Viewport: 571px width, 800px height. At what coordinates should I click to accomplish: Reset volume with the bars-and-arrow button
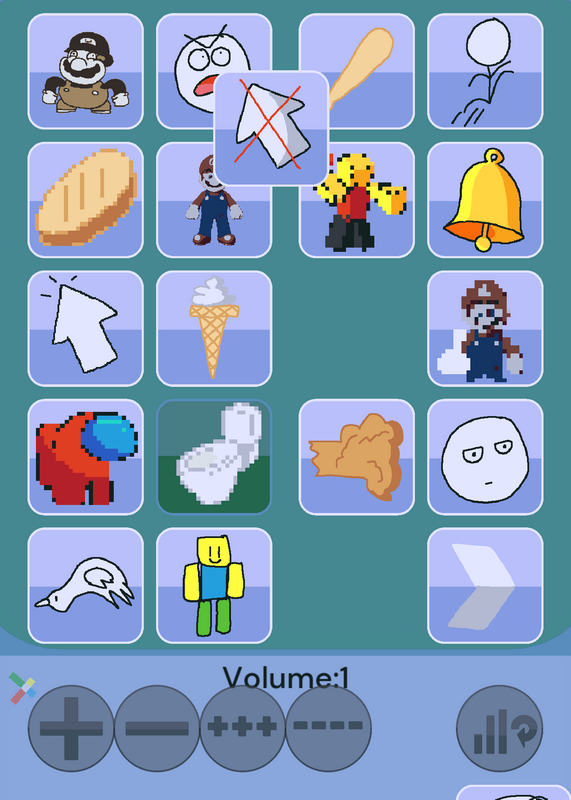(500, 729)
